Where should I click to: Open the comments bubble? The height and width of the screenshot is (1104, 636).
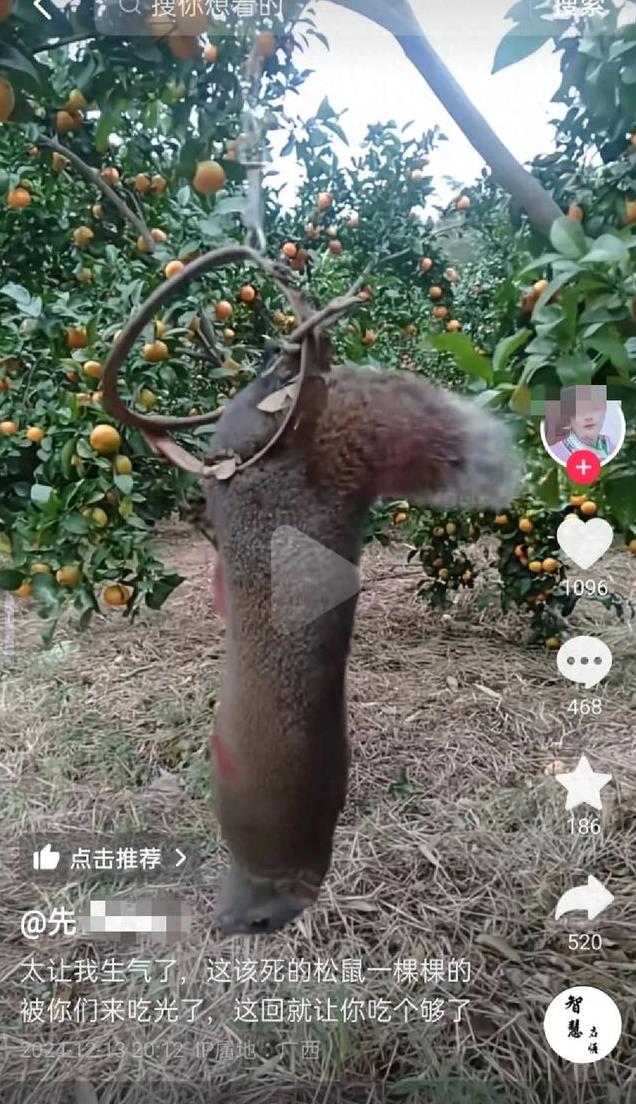click(585, 662)
